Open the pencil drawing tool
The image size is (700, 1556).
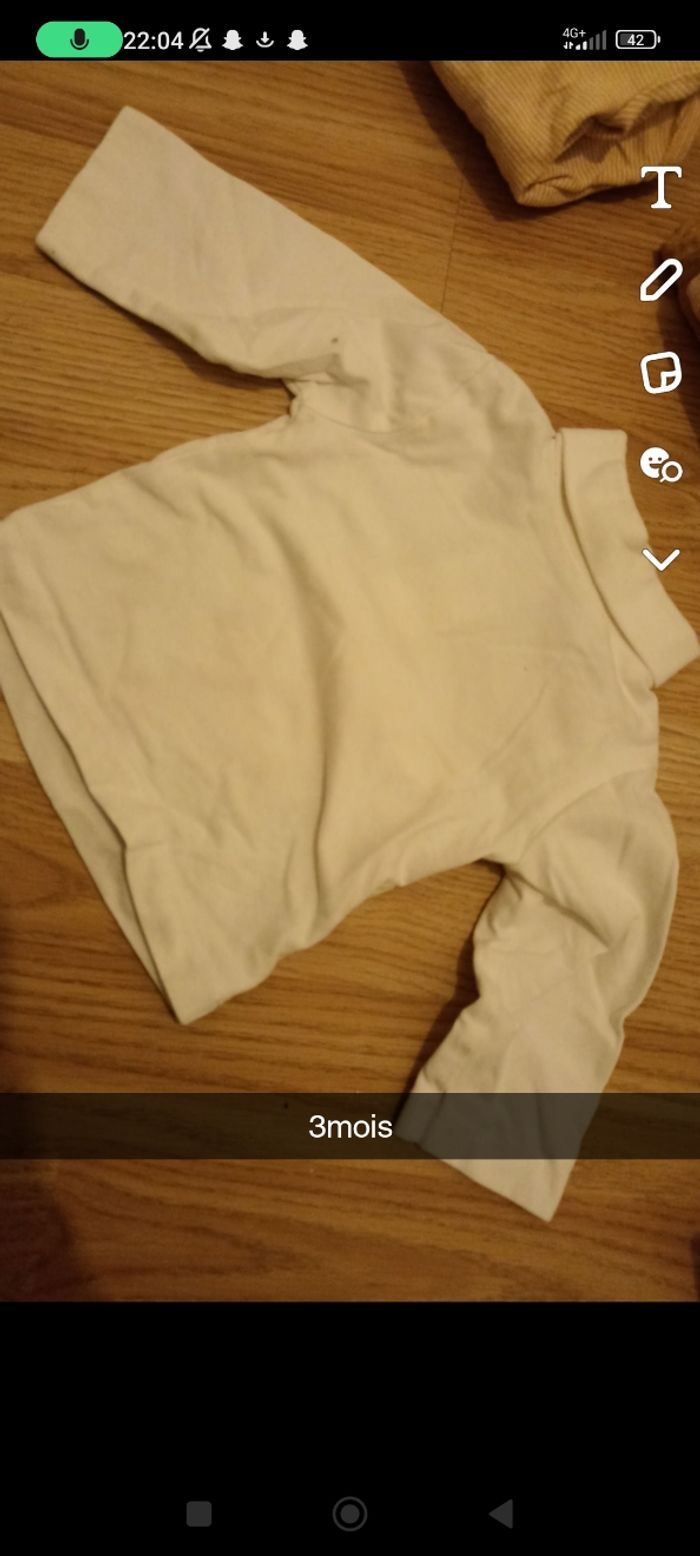tap(660, 279)
